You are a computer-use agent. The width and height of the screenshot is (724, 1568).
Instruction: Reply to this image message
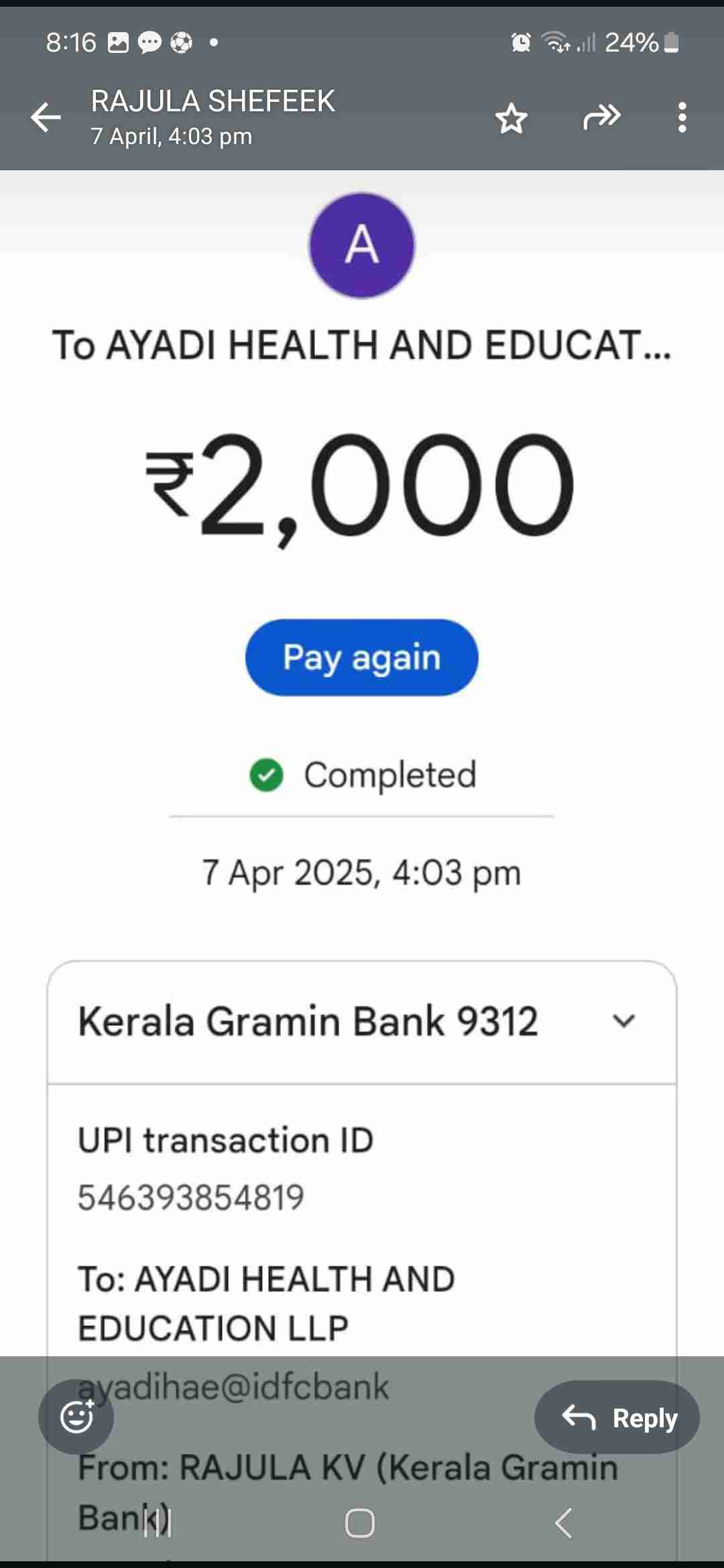[x=617, y=1417]
